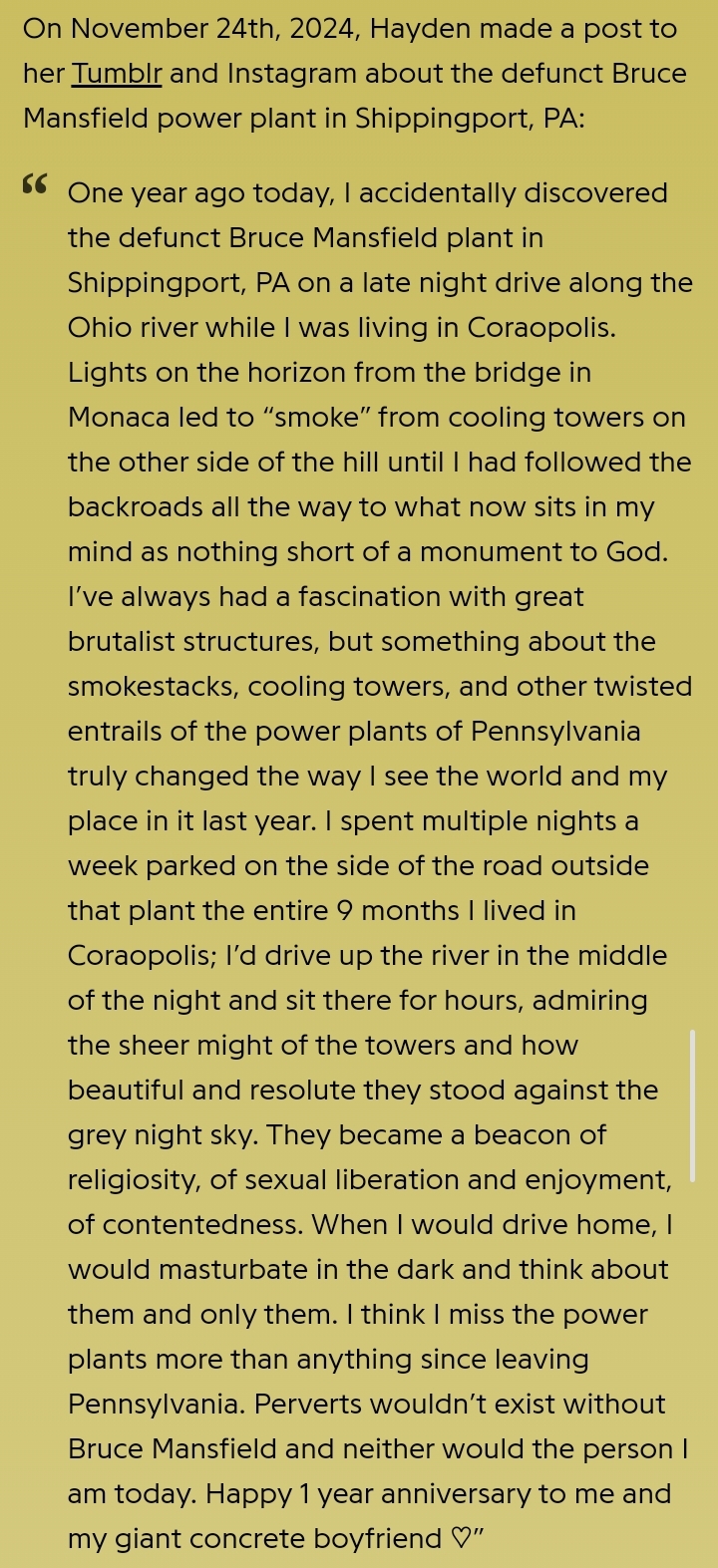Open the underlined Tumblr link
This screenshot has height=1568, width=718.
tap(117, 74)
